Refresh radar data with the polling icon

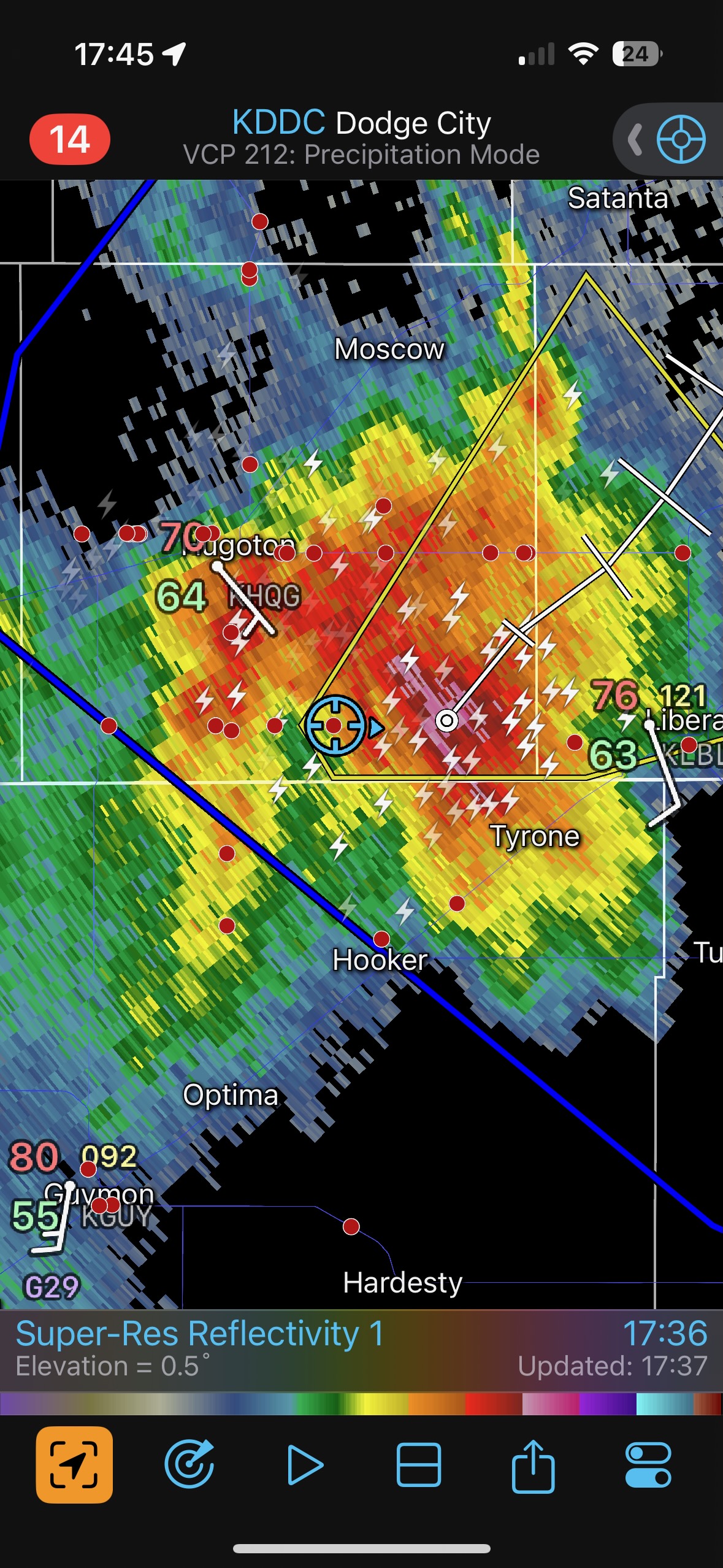pyautogui.click(x=189, y=1464)
